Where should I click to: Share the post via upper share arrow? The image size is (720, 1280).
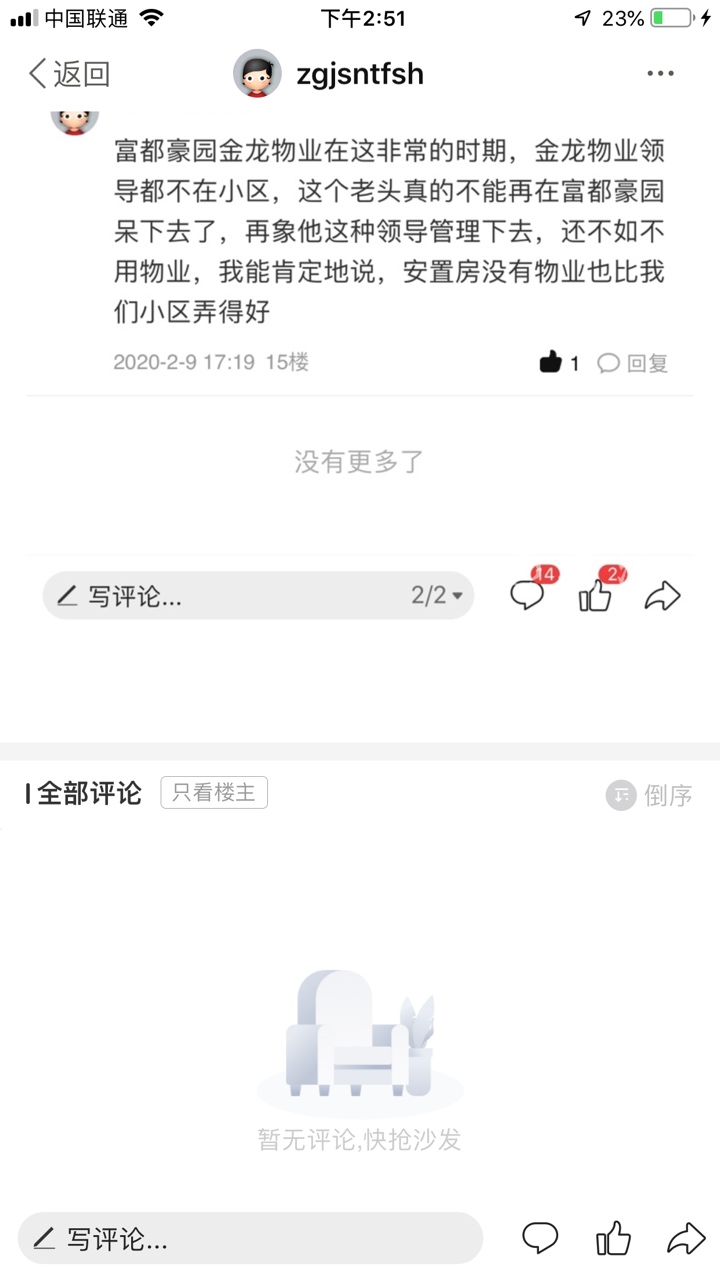pos(662,597)
